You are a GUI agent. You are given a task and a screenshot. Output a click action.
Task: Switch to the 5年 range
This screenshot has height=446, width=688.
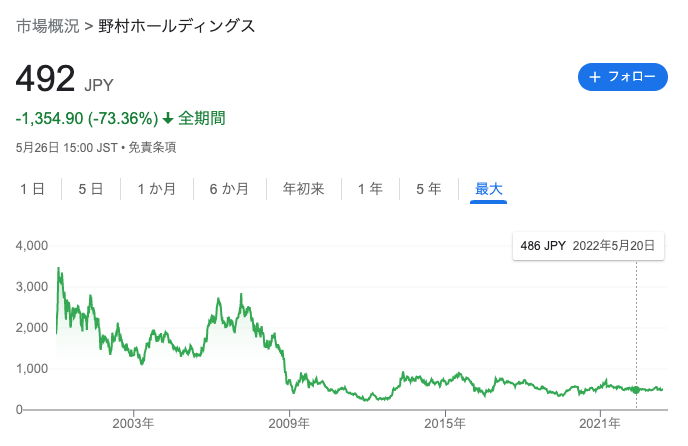click(428, 188)
